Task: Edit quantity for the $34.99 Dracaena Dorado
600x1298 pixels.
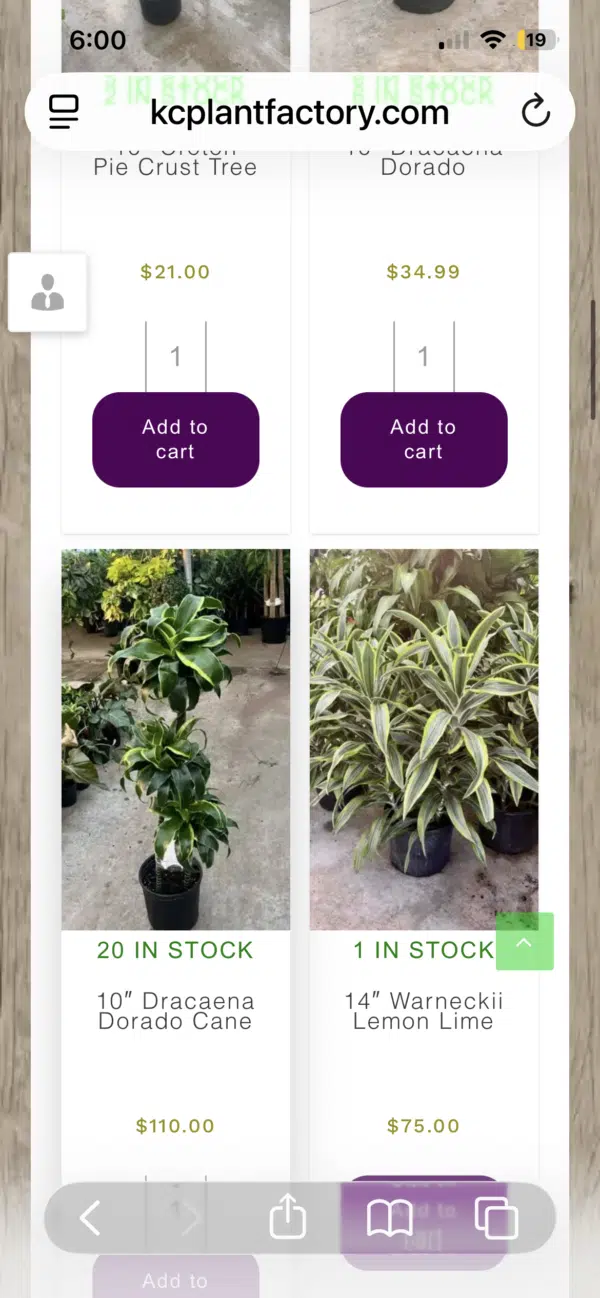Action: click(x=424, y=356)
